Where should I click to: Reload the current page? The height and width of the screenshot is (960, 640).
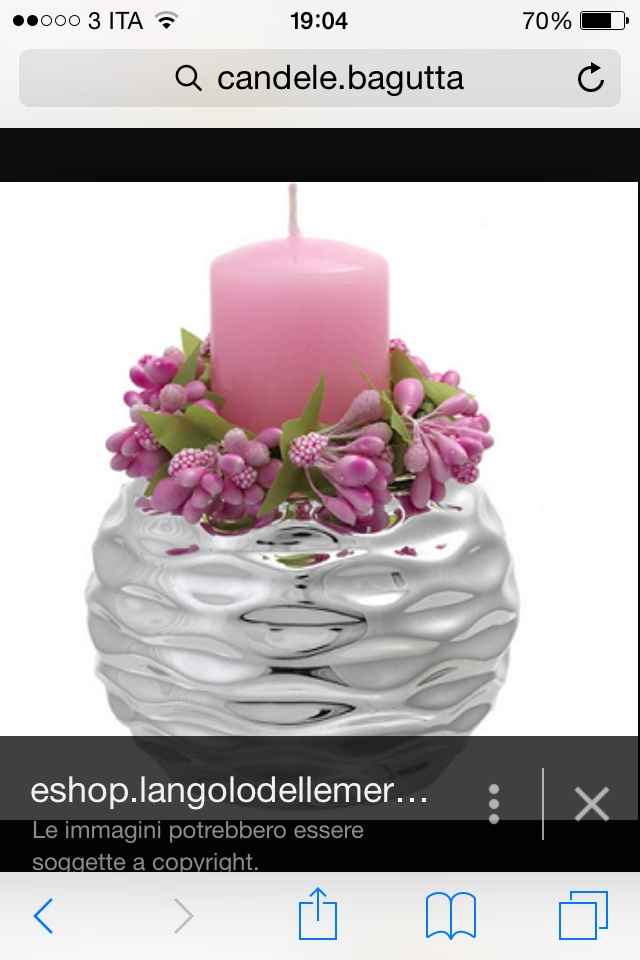pos(590,78)
